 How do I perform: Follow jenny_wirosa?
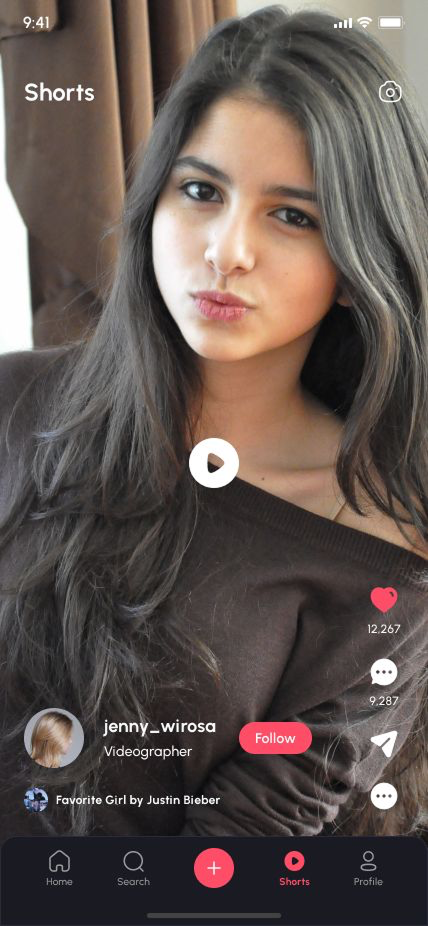tap(275, 738)
